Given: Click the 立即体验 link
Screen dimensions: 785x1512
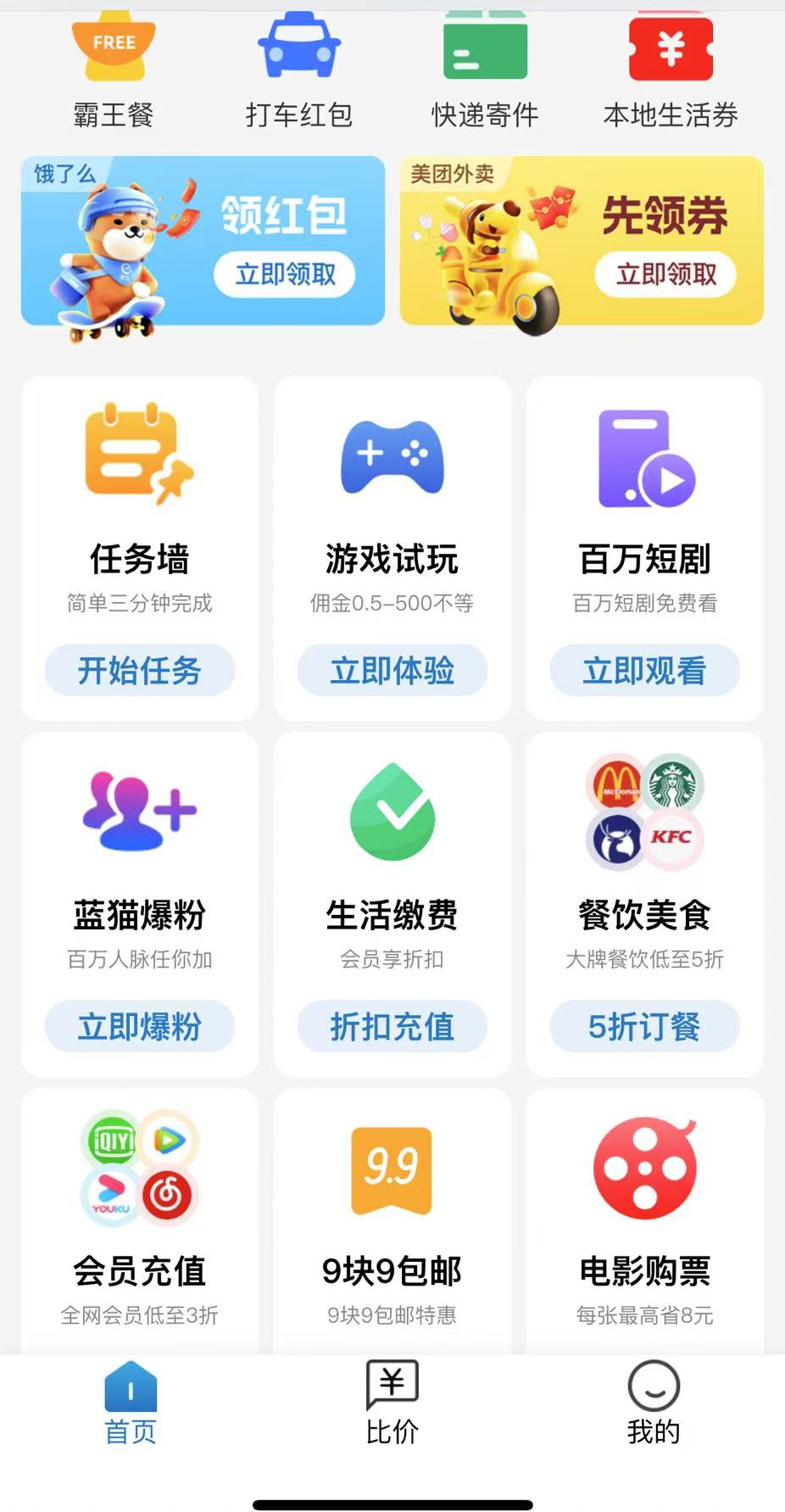Looking at the screenshot, I should tap(392, 670).
